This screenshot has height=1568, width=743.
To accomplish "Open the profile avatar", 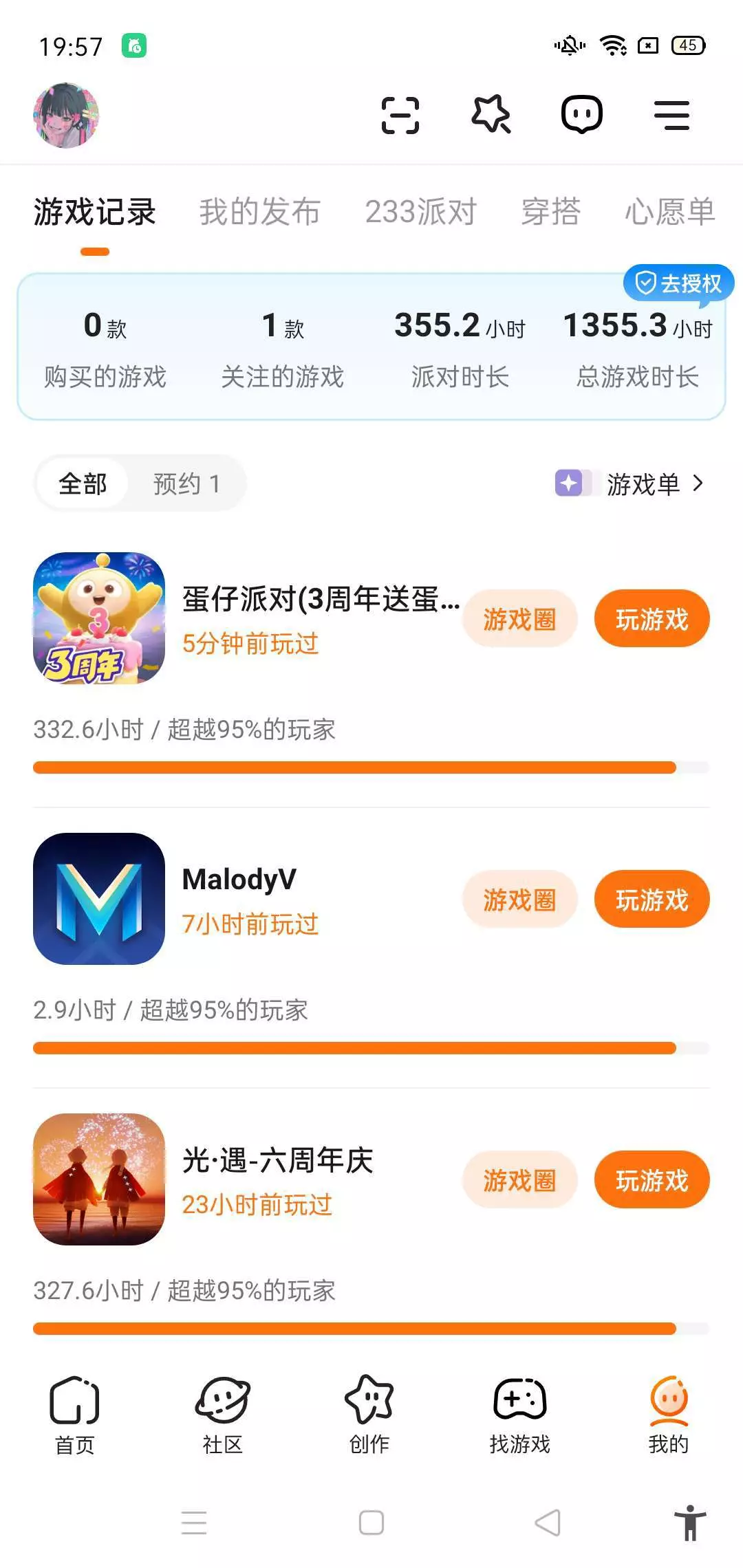I will pos(66,116).
